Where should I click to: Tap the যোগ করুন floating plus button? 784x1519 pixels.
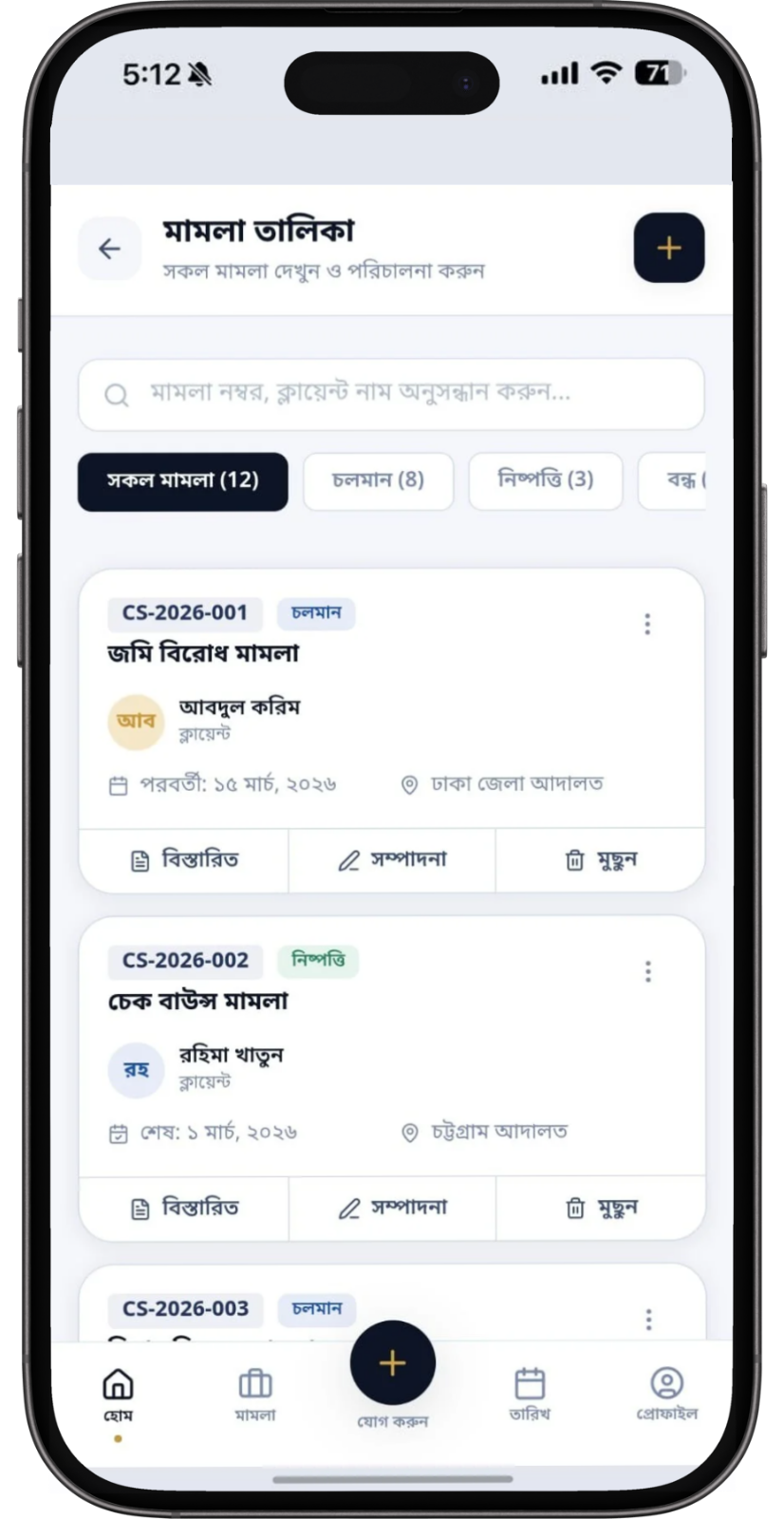pos(392,1363)
